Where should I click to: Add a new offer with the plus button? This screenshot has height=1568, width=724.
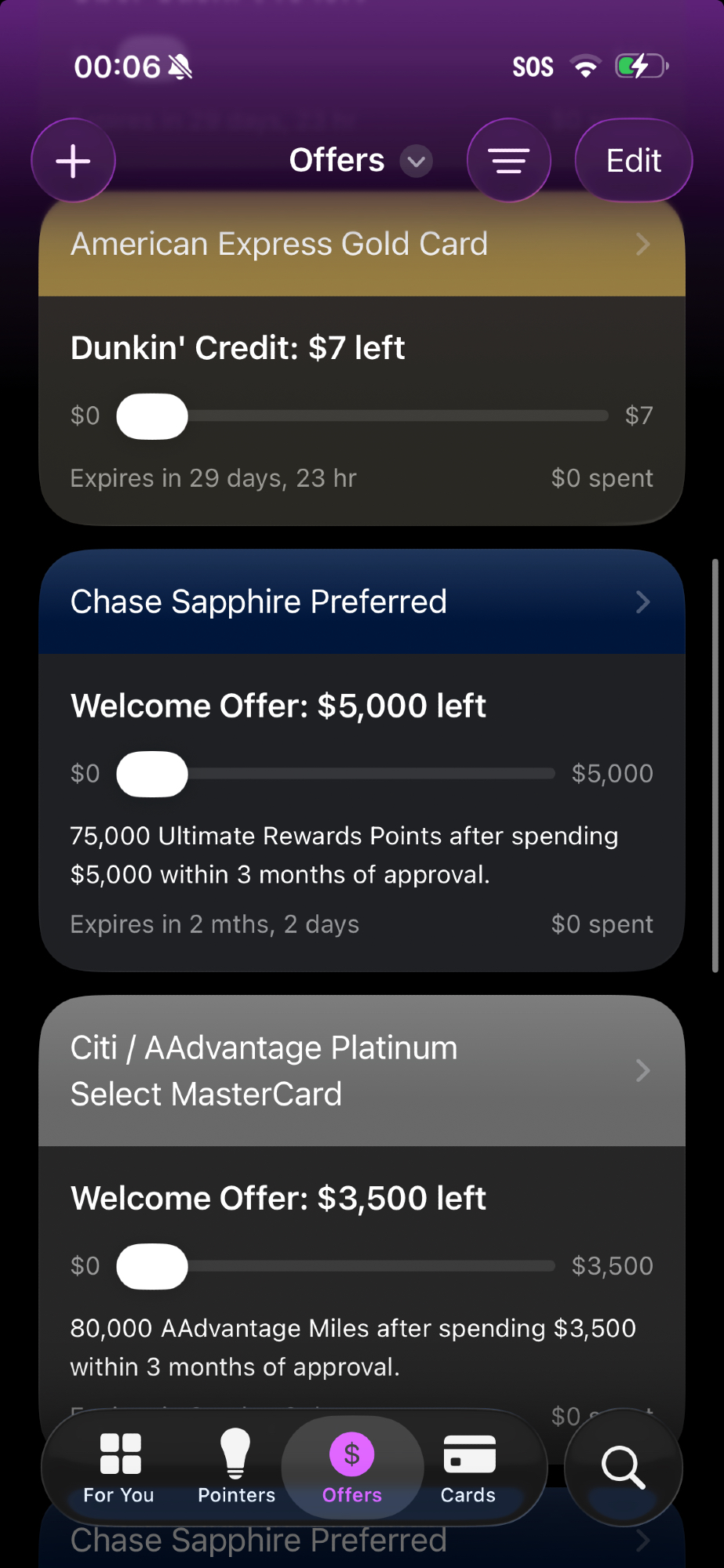(x=74, y=161)
